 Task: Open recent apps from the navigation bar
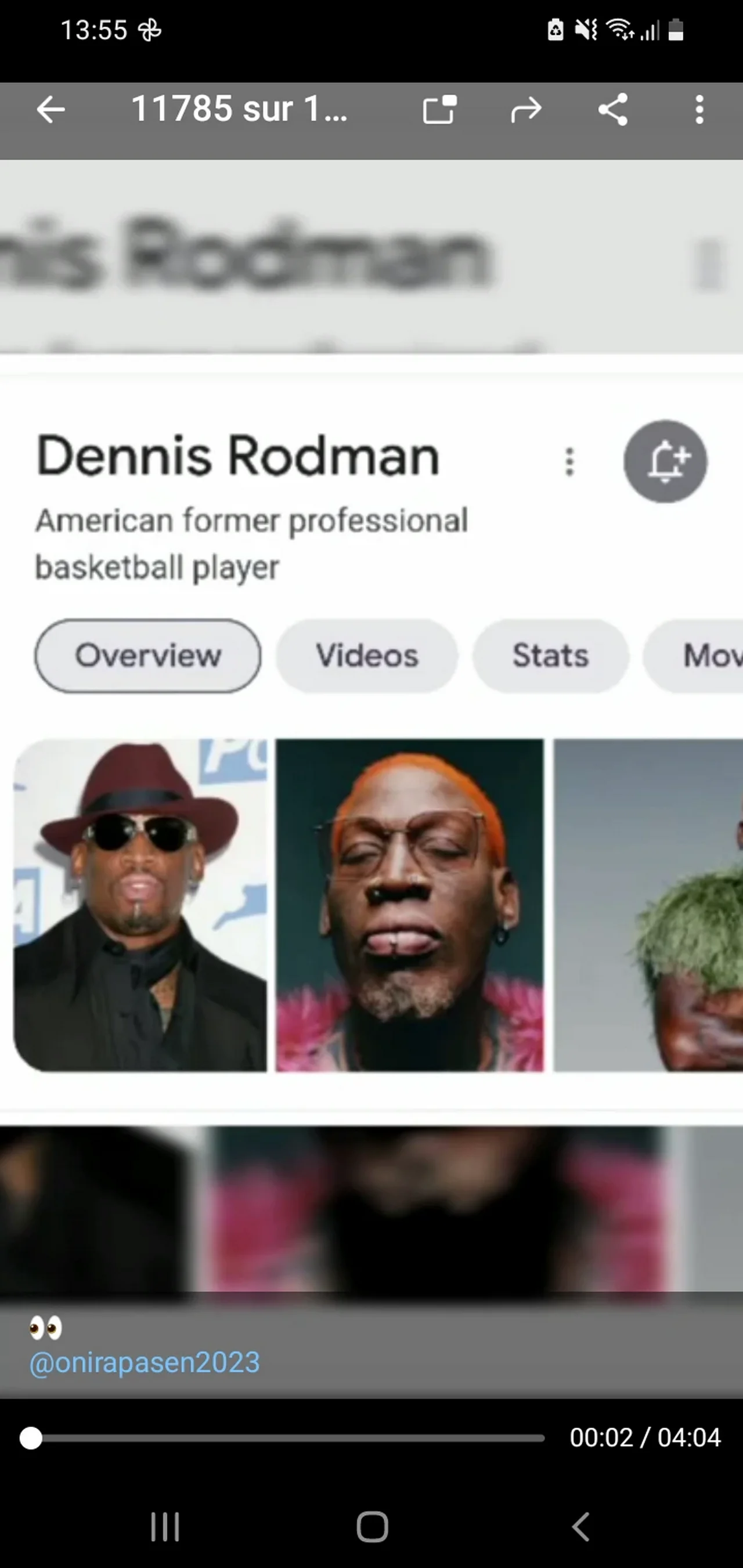pyautogui.click(x=165, y=1527)
